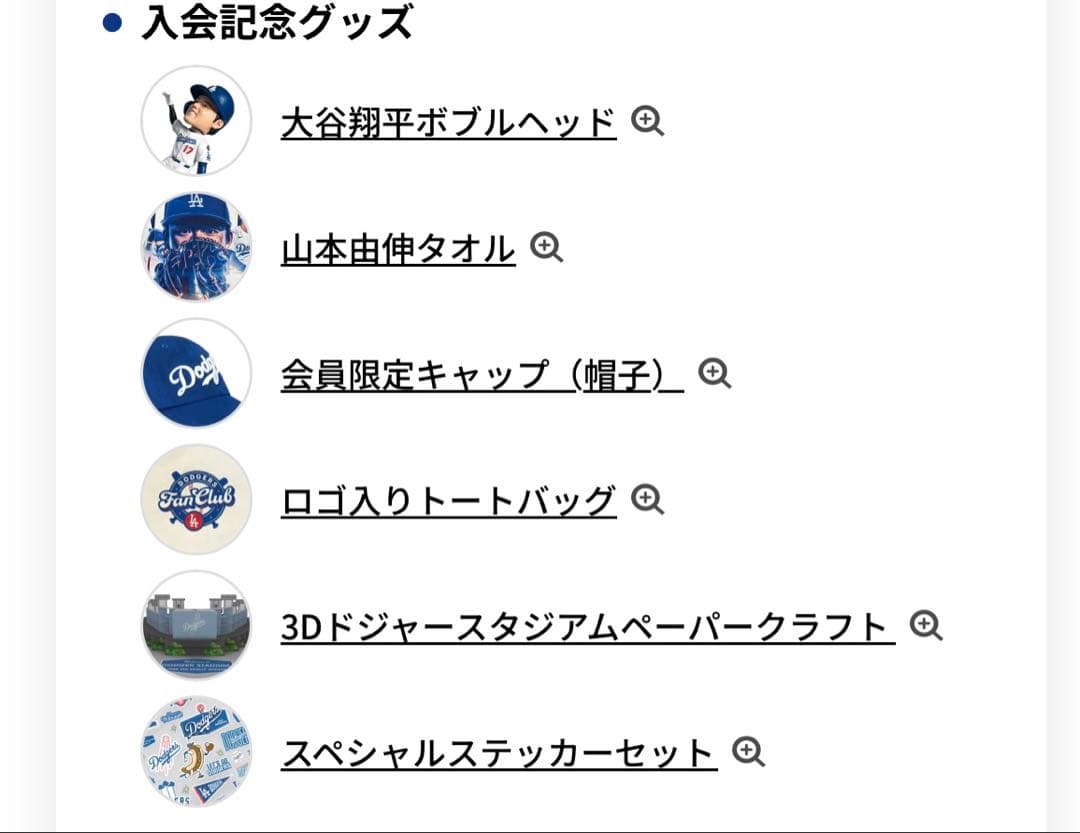View the 山本由伸タオル link
Viewport: 1080px width, 833px height.
click(x=398, y=249)
